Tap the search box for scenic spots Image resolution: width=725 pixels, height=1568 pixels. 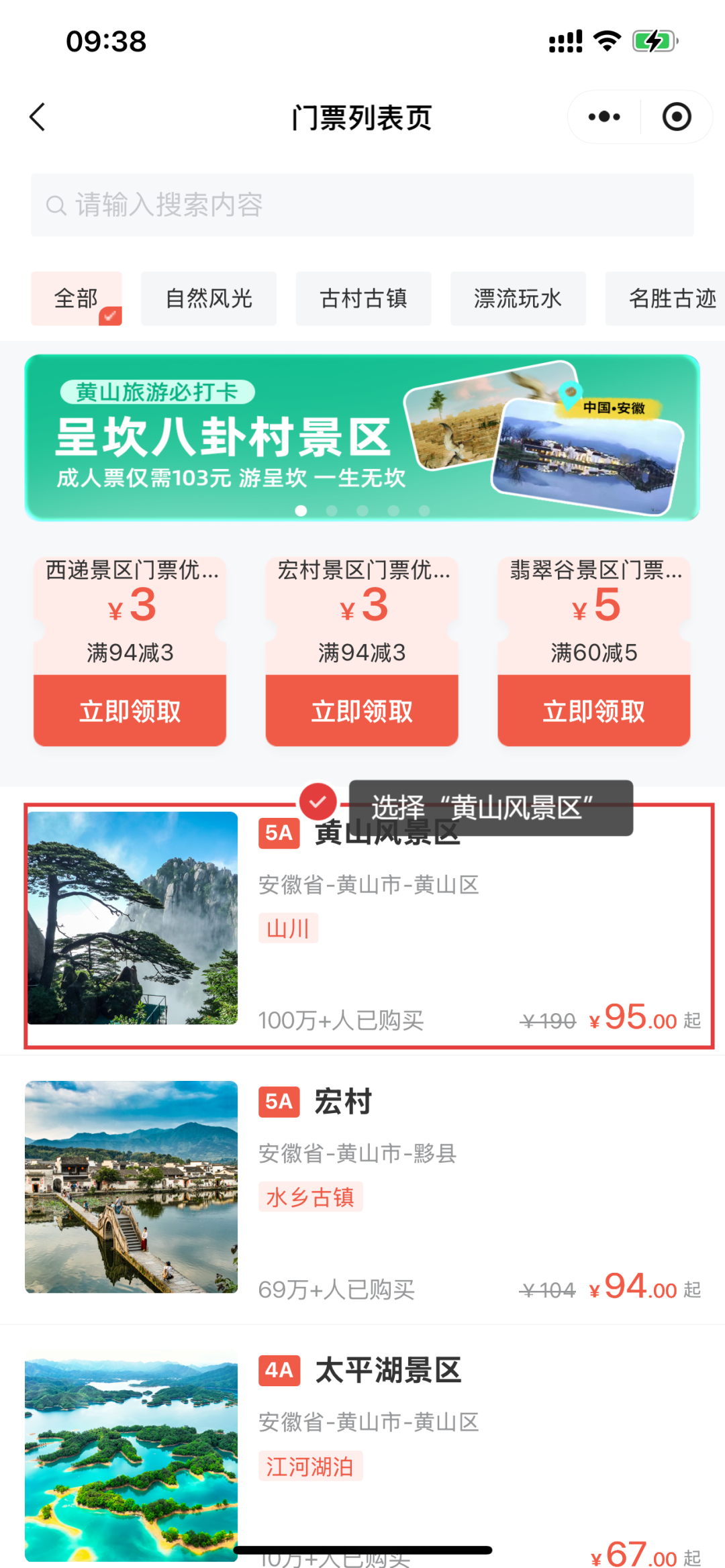362,205
